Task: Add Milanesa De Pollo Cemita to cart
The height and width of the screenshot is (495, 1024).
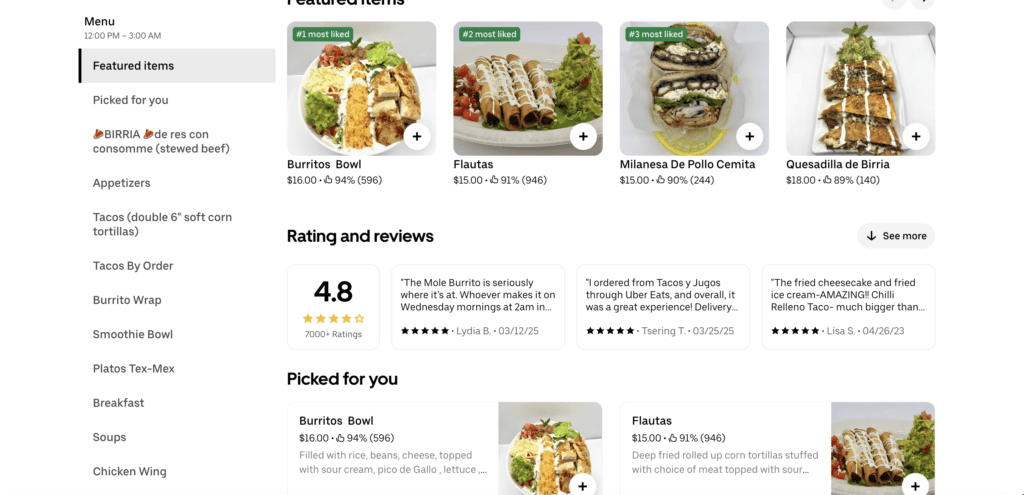Action: click(x=749, y=136)
